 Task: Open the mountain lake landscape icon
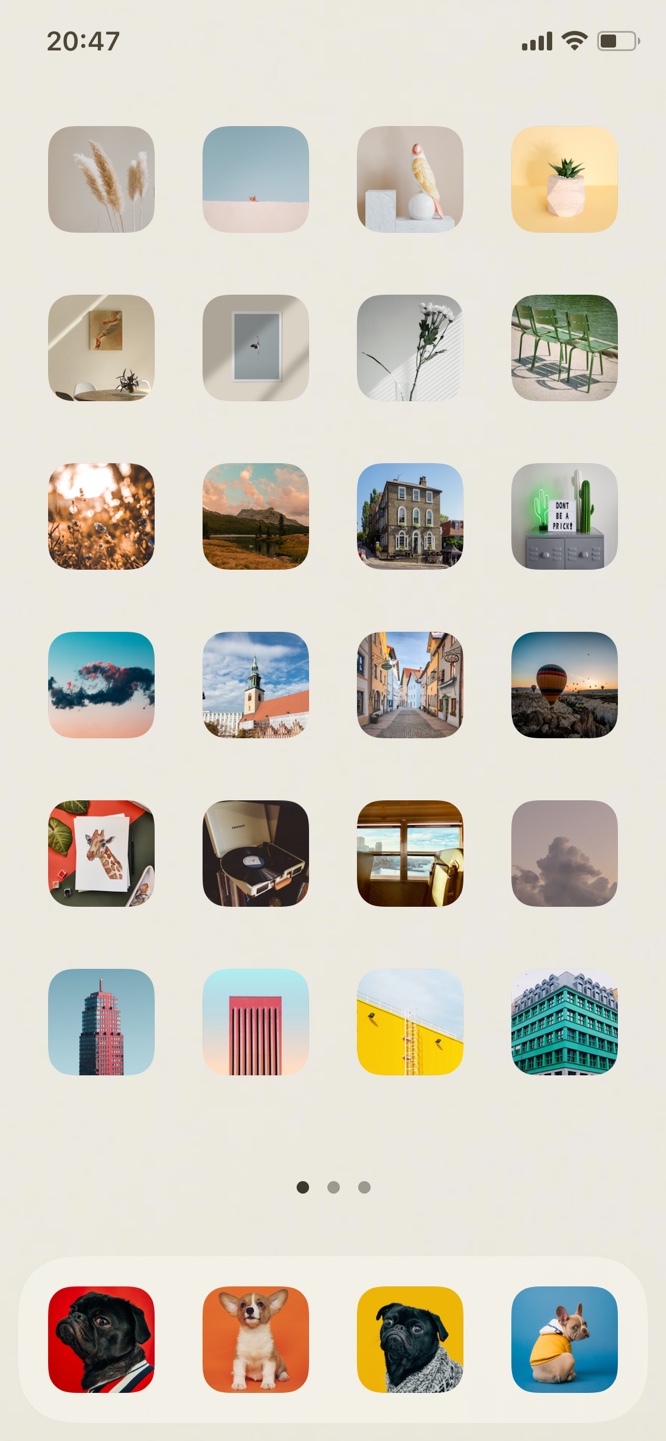[256, 516]
